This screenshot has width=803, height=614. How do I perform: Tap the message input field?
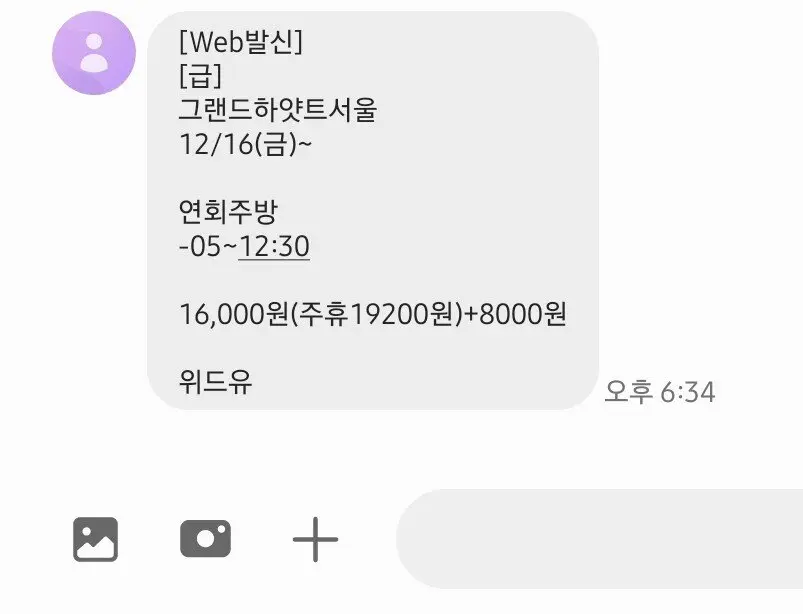click(x=600, y=539)
